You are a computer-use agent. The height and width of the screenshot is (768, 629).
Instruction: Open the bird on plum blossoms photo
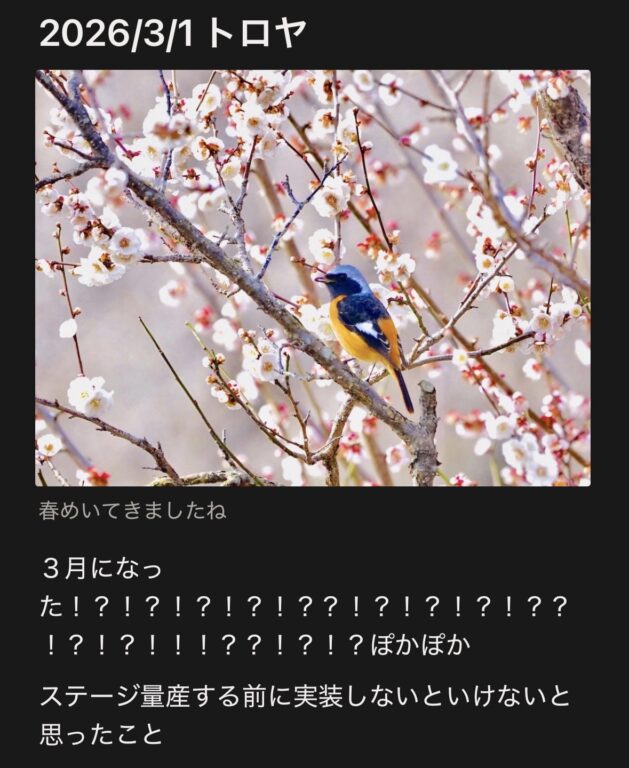pyautogui.click(x=313, y=278)
